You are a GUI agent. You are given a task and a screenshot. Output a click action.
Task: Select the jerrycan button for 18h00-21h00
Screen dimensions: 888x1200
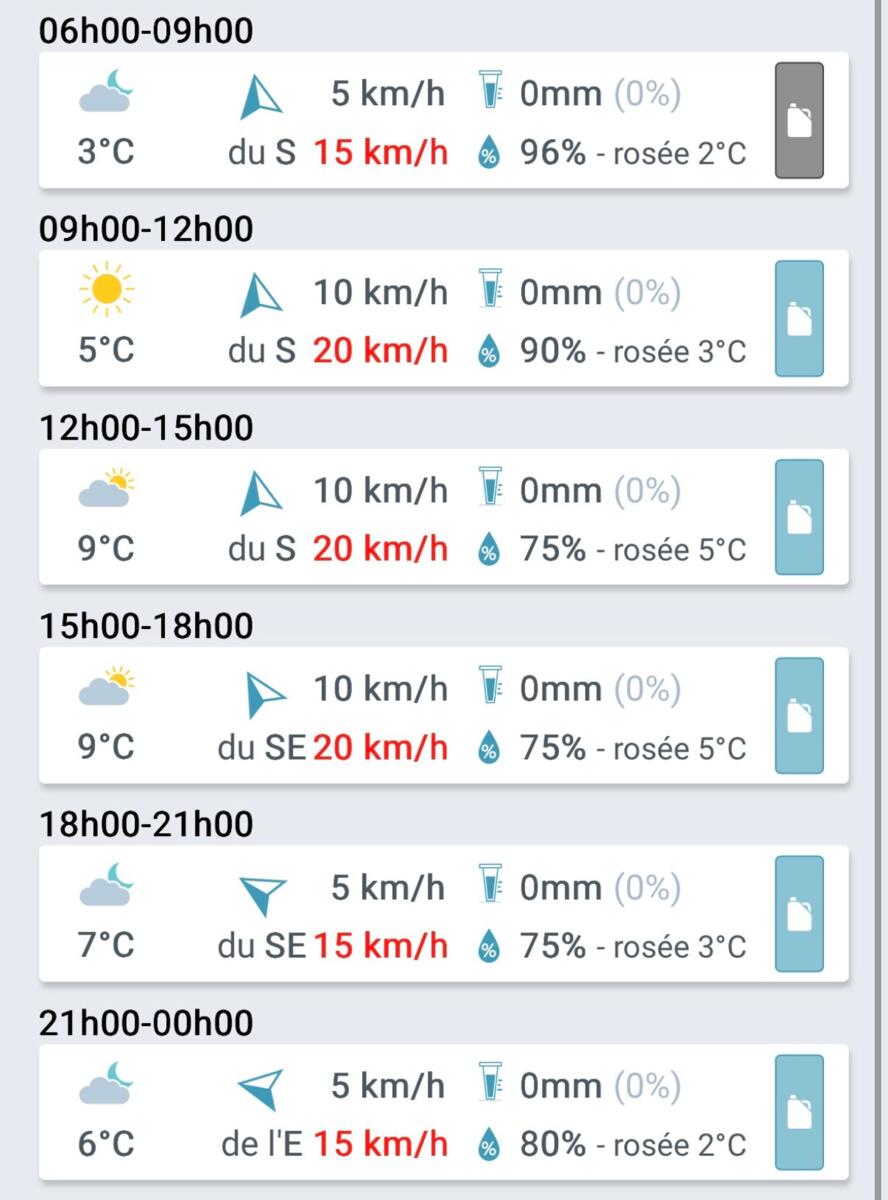click(x=799, y=913)
